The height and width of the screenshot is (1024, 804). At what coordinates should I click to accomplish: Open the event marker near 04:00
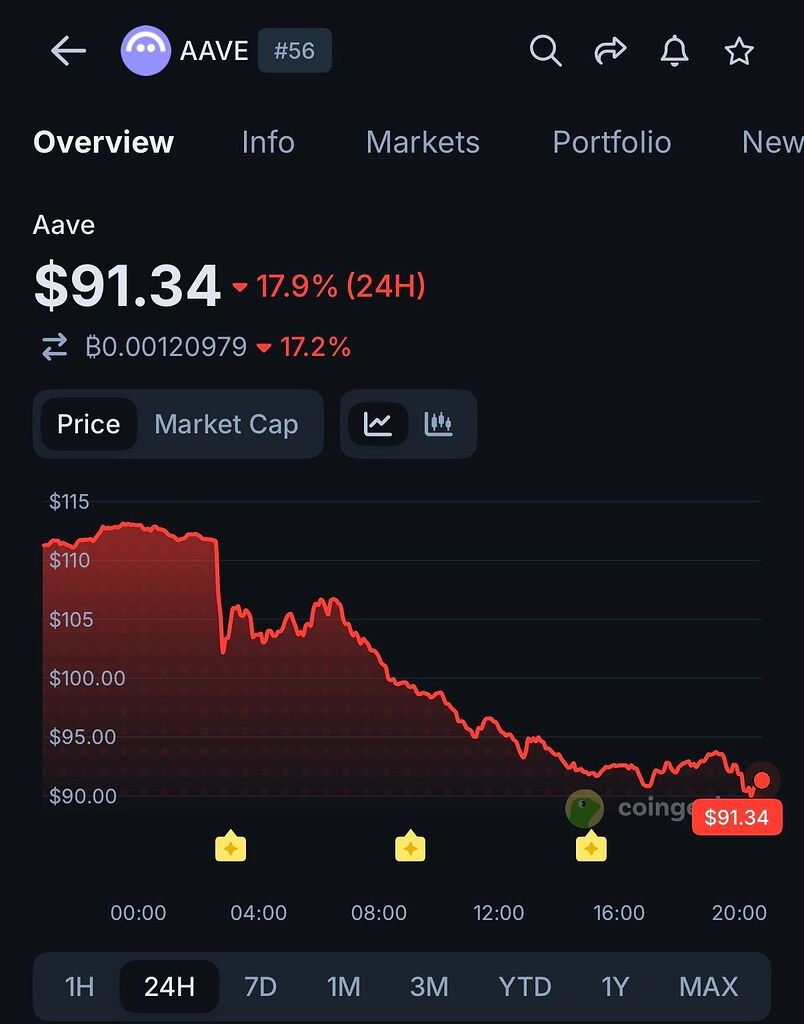[x=231, y=848]
